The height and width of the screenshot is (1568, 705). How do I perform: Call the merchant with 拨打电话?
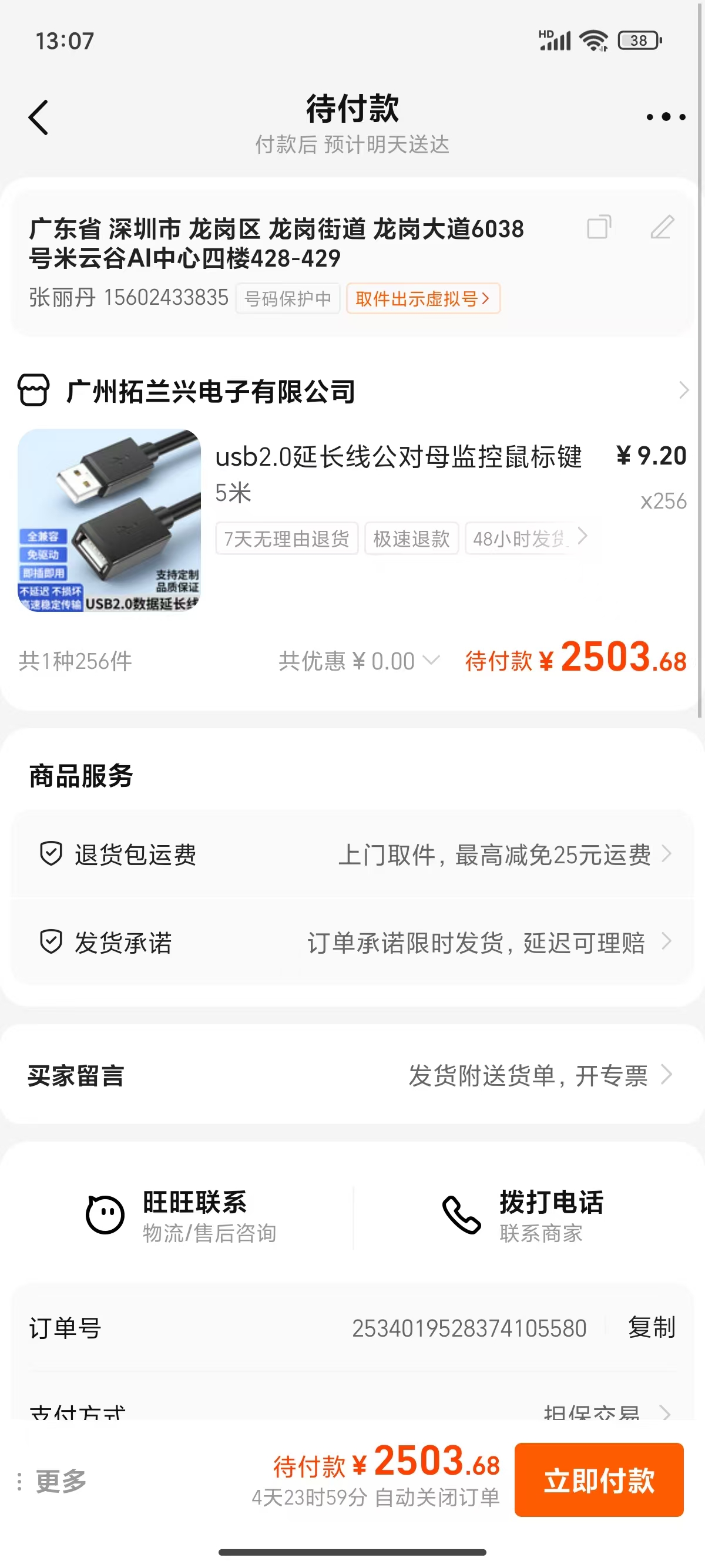(522, 1216)
